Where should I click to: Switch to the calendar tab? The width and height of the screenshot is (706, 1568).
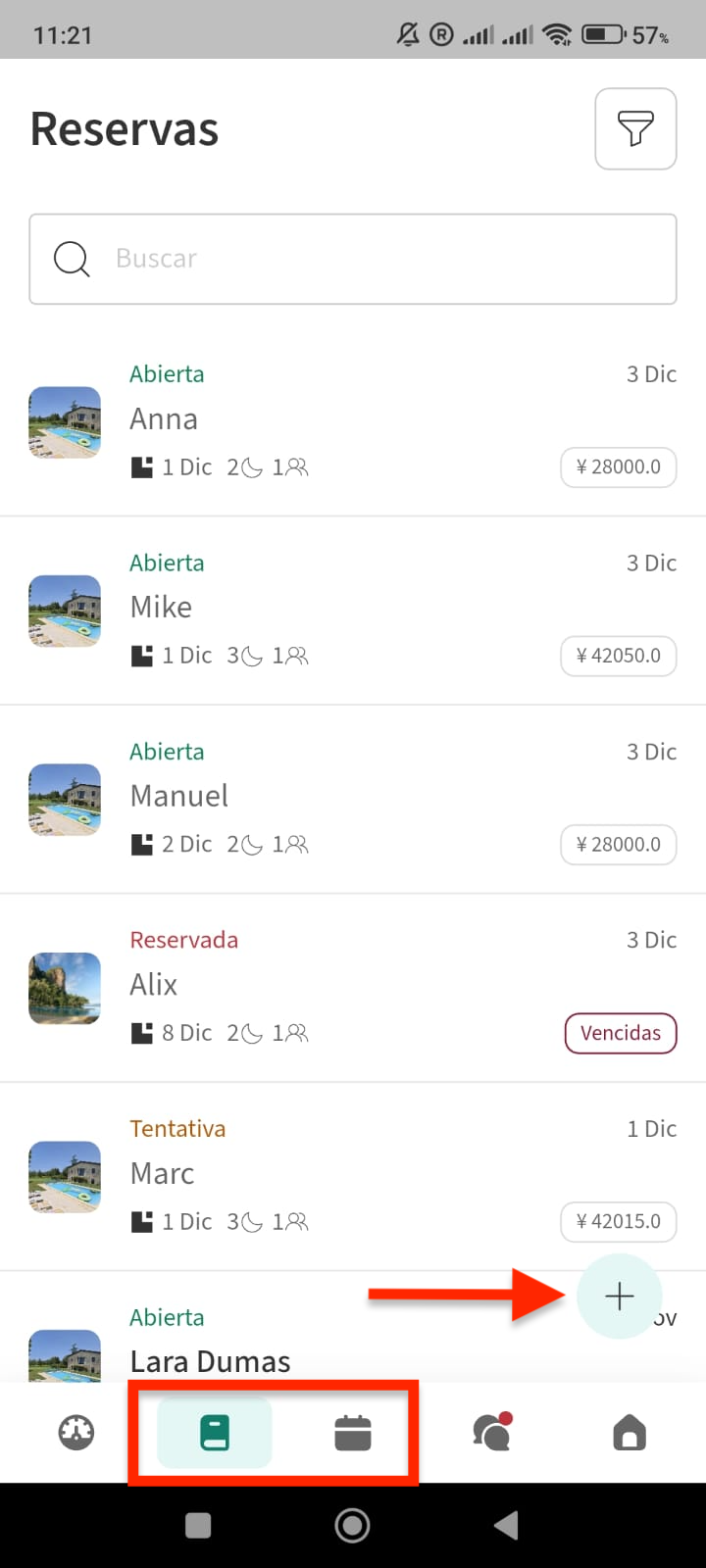tap(353, 1433)
